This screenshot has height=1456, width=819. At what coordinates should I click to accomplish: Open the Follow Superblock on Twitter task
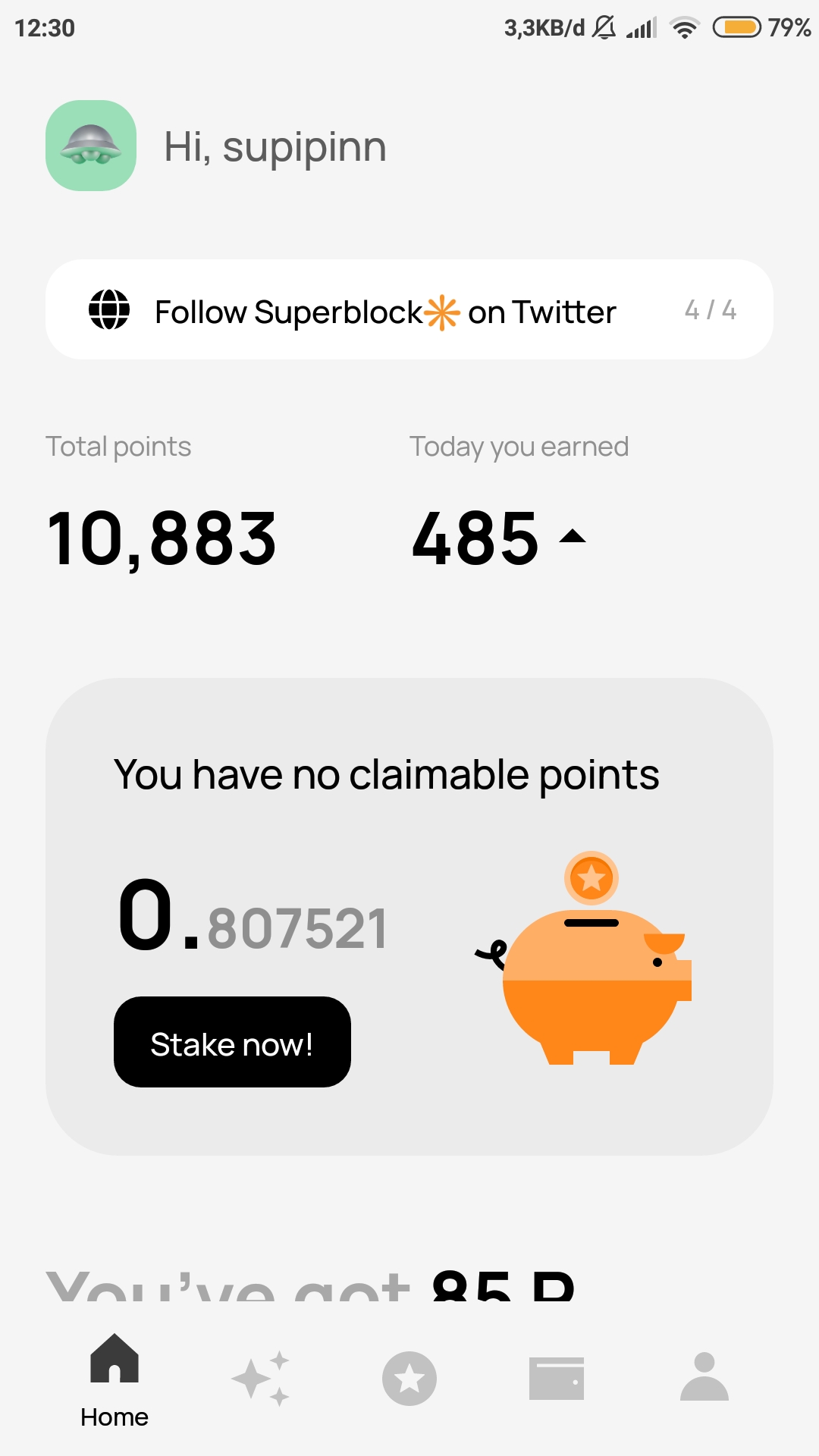click(409, 309)
